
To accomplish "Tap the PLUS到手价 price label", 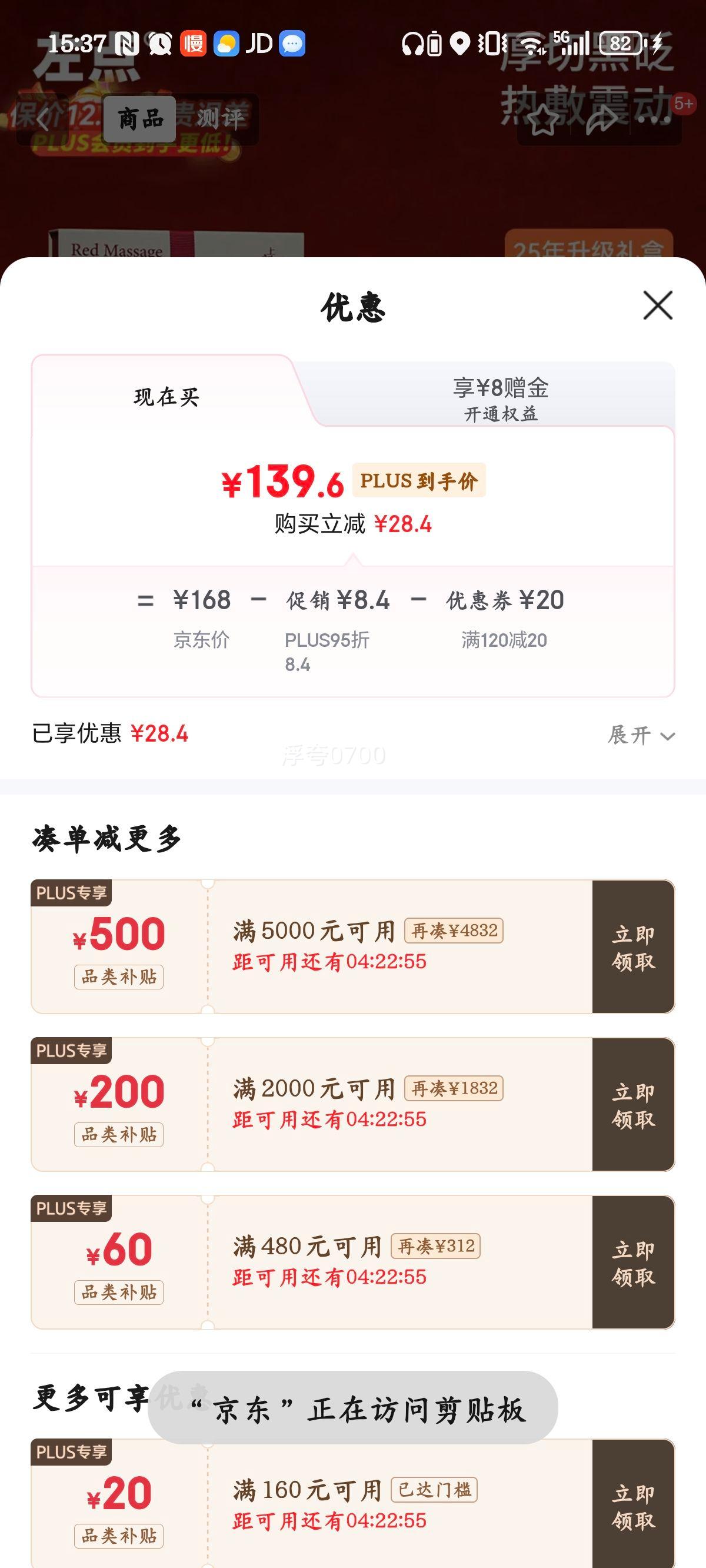I will (x=420, y=481).
